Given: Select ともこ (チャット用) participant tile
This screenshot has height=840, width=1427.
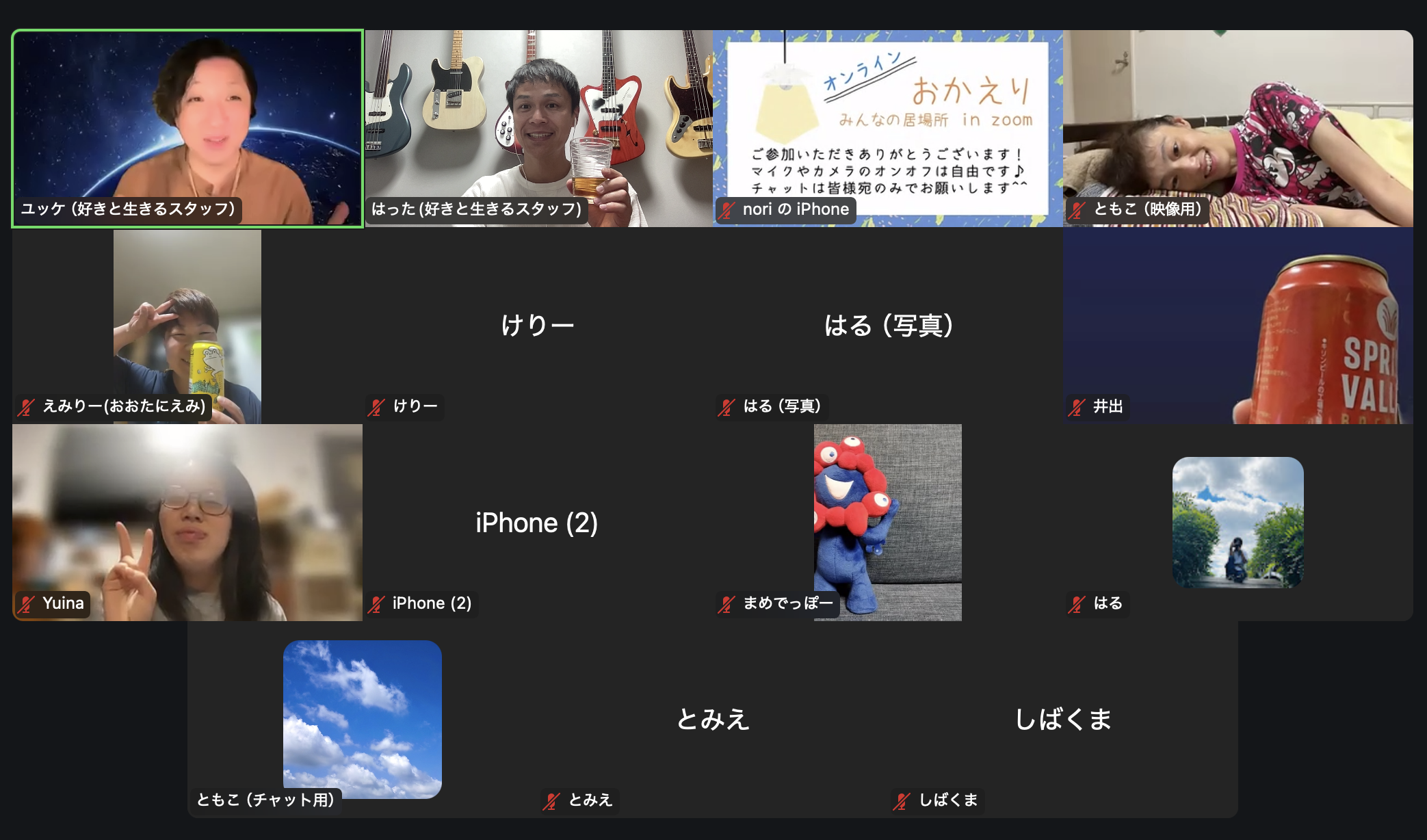Looking at the screenshot, I should pos(362,720).
